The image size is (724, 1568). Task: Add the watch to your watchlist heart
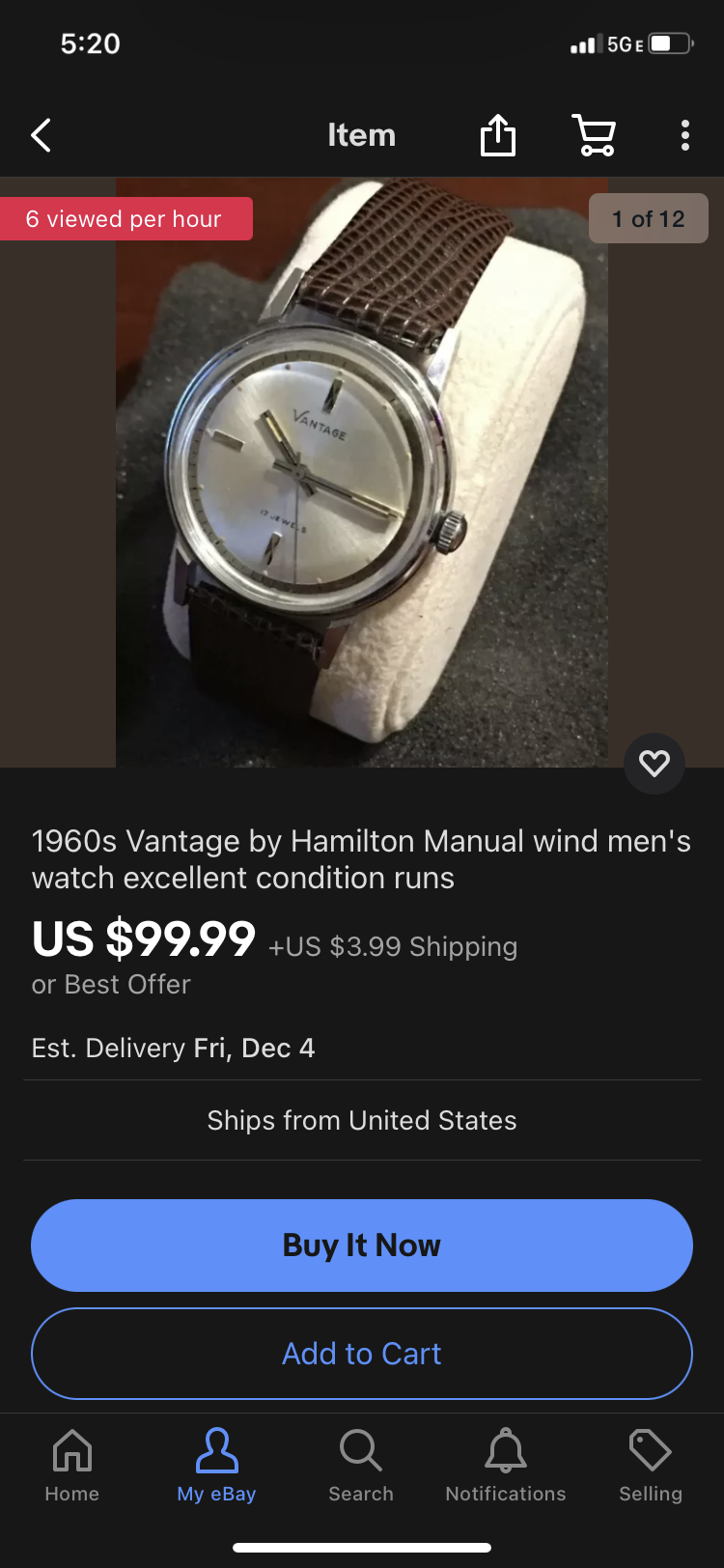point(654,764)
